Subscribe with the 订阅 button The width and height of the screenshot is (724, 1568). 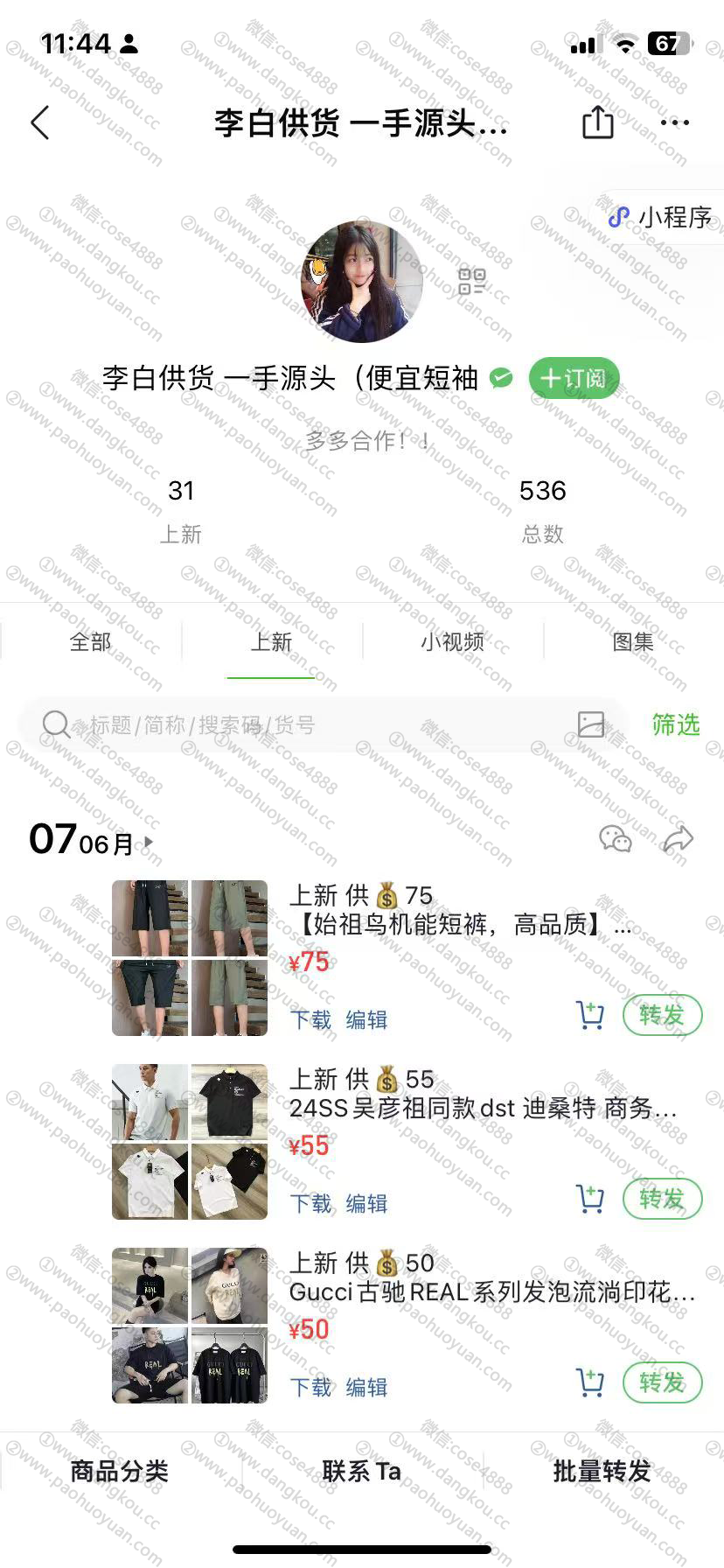574,378
